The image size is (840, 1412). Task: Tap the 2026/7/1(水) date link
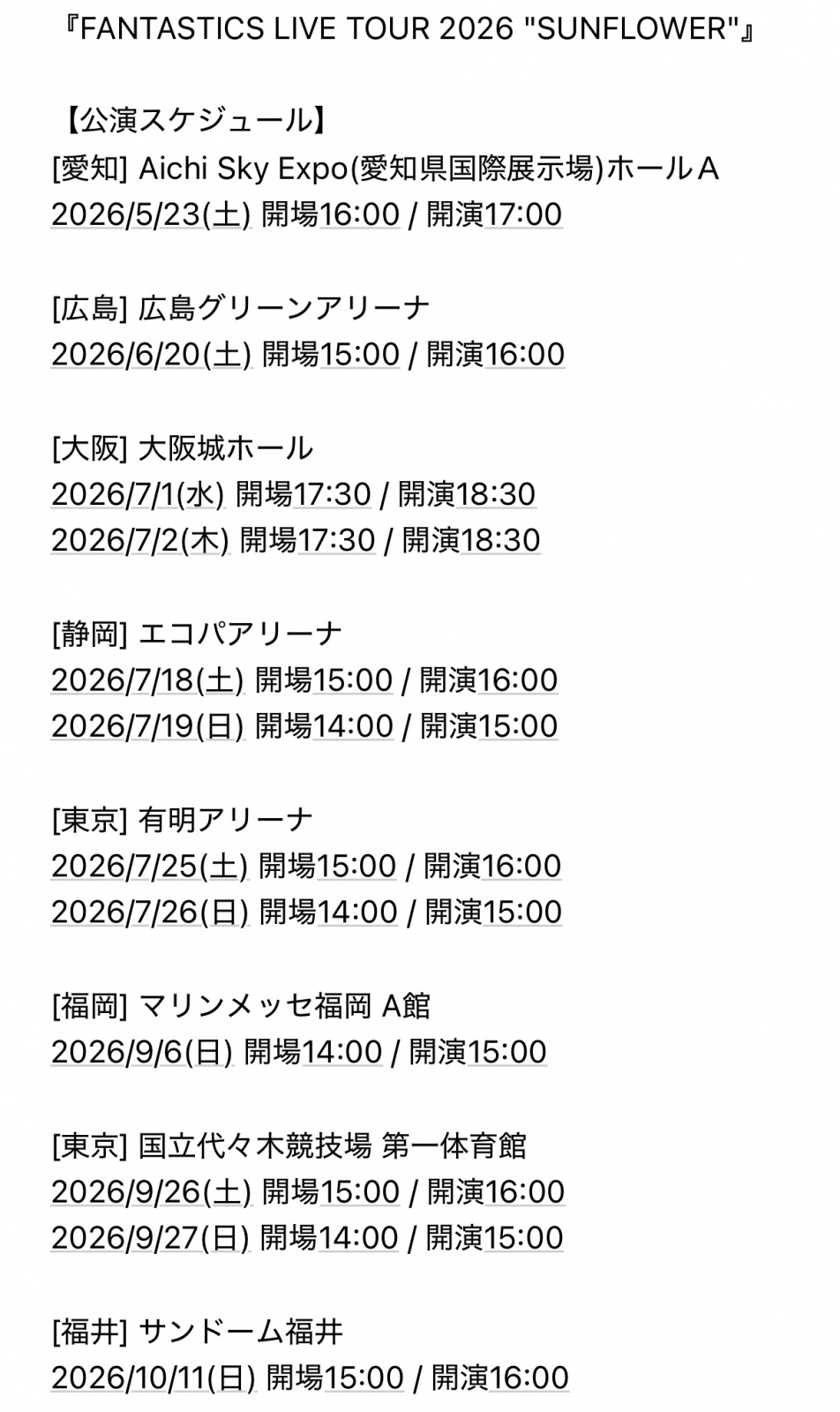pos(138,493)
